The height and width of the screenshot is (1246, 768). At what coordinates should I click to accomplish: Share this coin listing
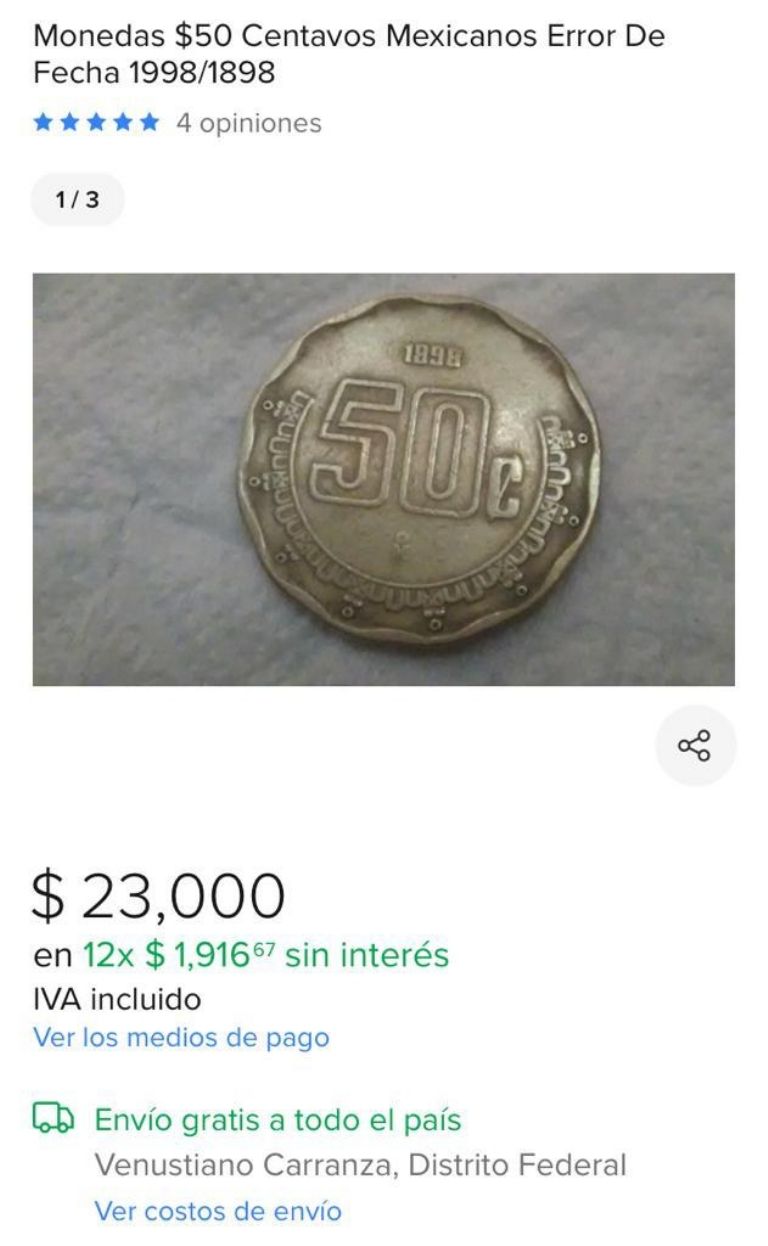[x=695, y=746]
